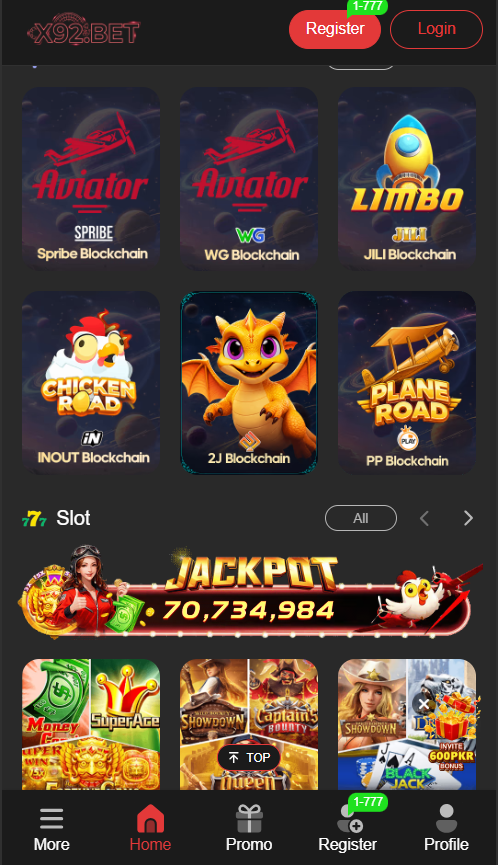Go to Register tab in bottom bar

[347, 829]
